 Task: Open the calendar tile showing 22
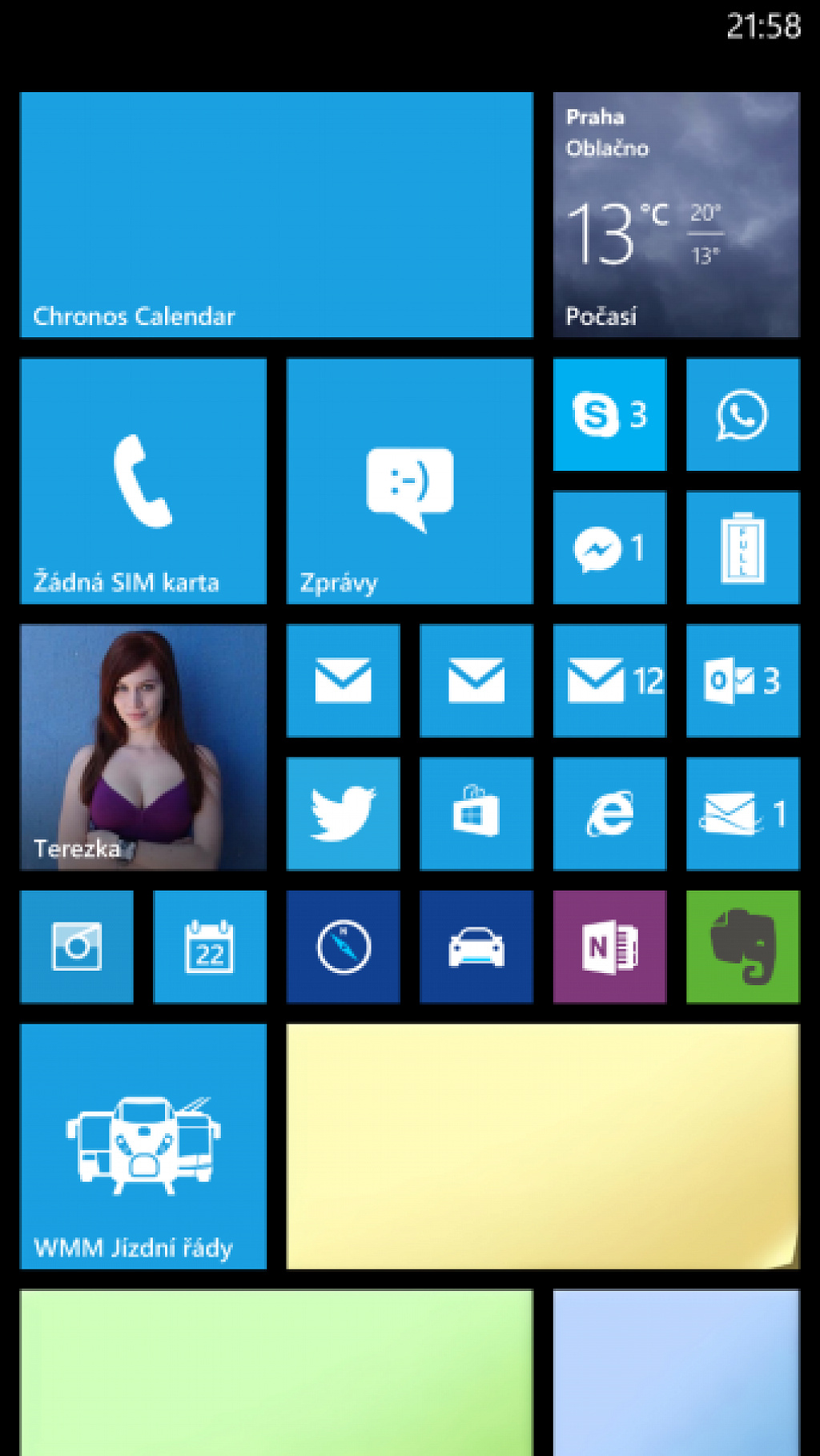point(210,947)
